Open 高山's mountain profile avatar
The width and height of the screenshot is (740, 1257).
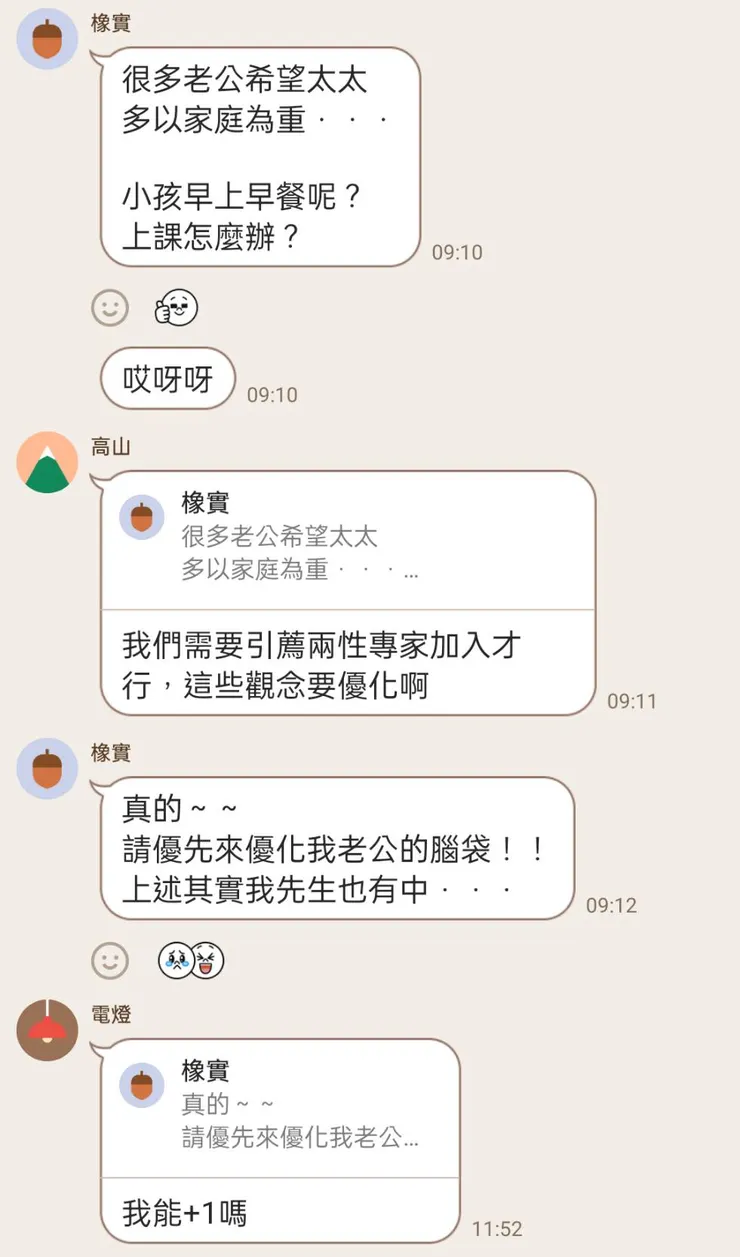tap(46, 462)
